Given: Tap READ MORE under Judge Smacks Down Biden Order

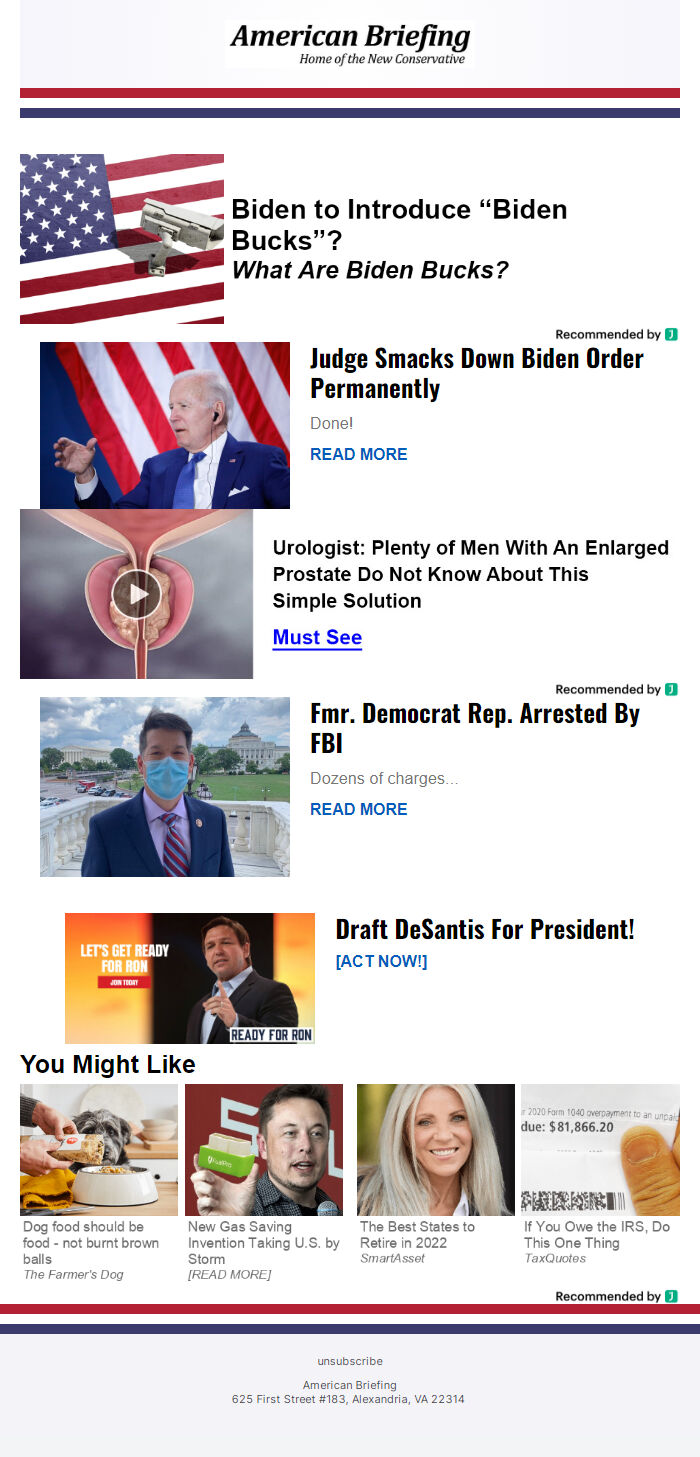Looking at the screenshot, I should point(358,454).
